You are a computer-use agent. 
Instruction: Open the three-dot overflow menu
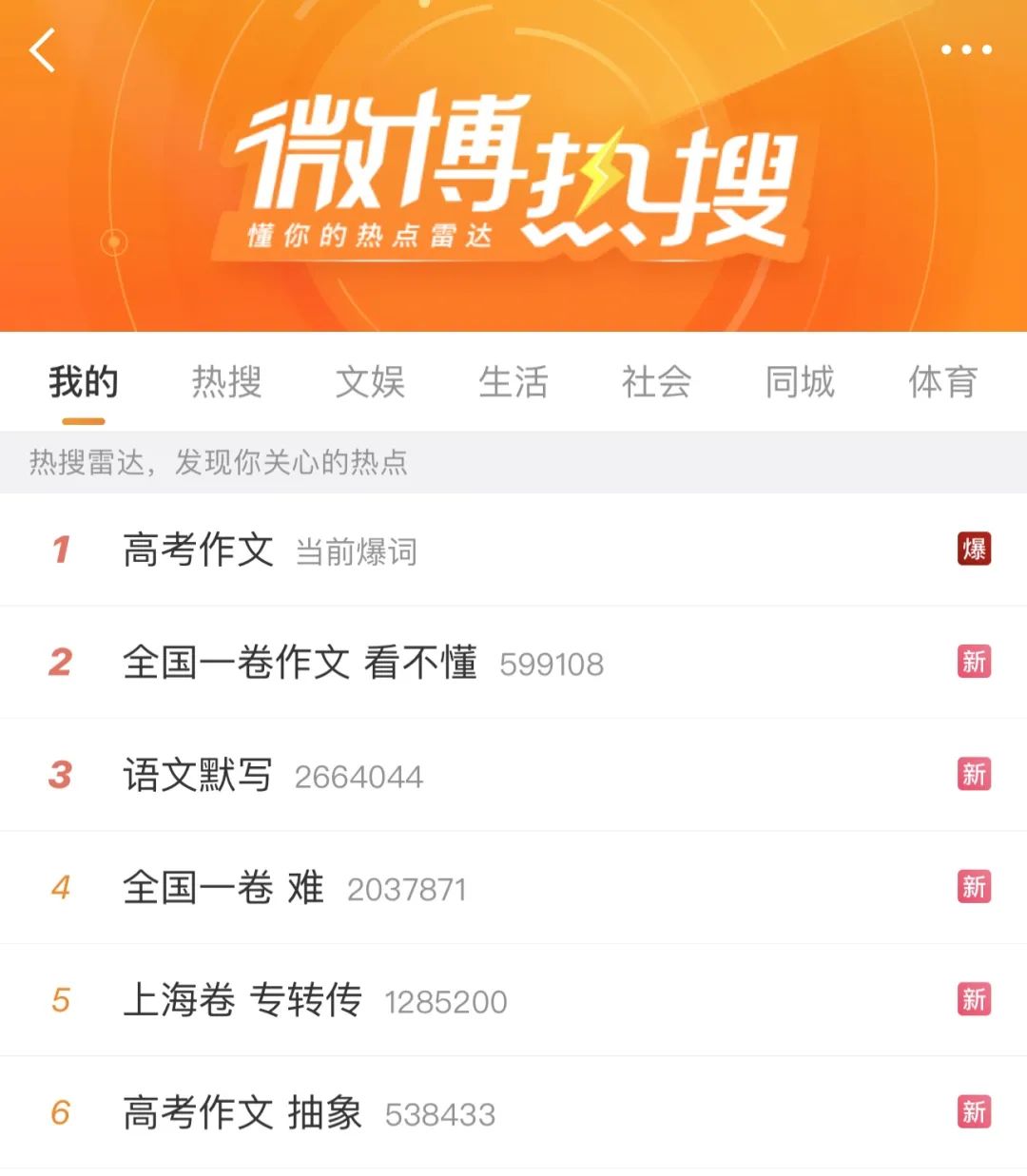point(966,49)
